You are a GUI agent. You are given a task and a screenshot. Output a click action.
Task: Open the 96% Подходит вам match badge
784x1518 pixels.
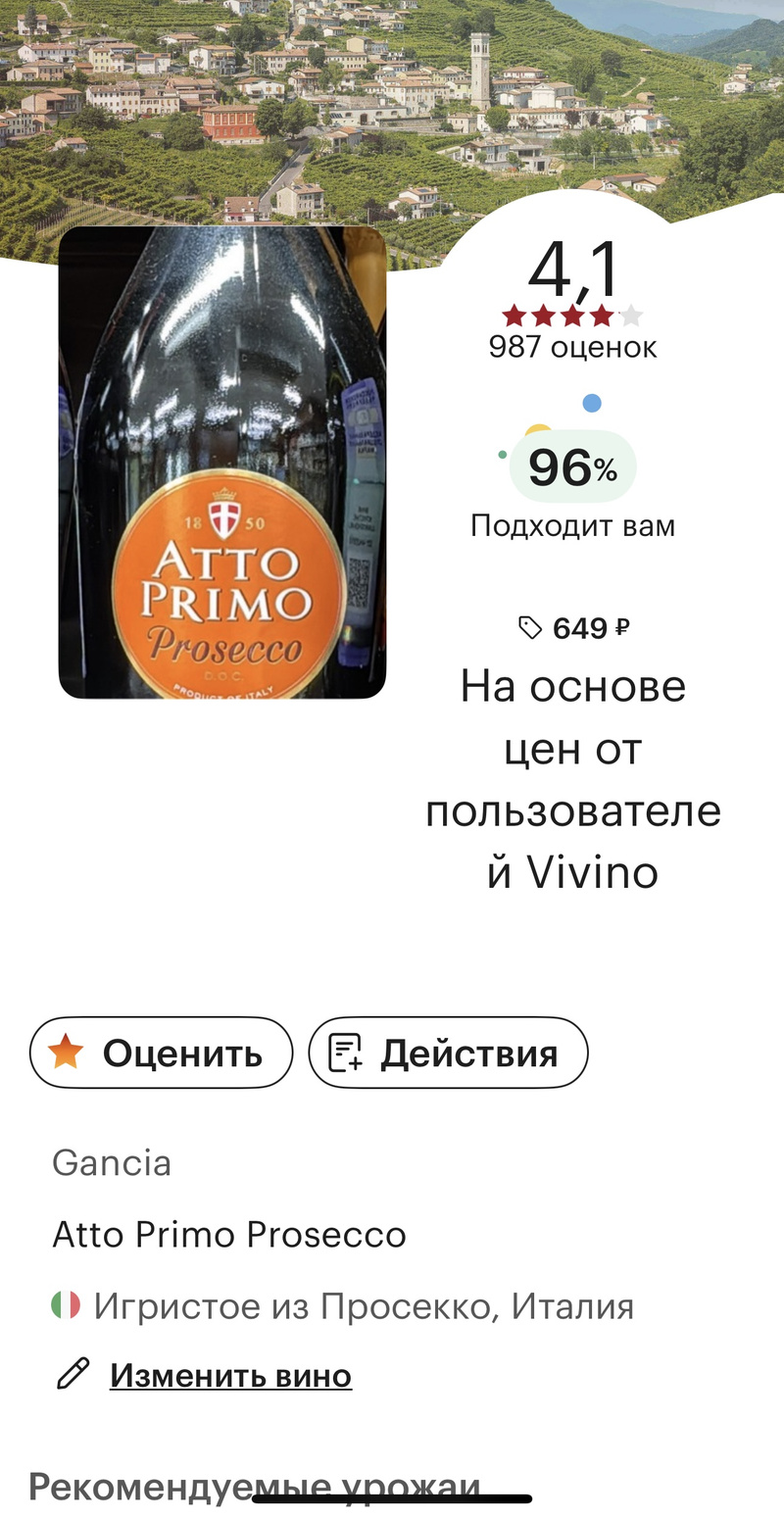[x=572, y=467]
